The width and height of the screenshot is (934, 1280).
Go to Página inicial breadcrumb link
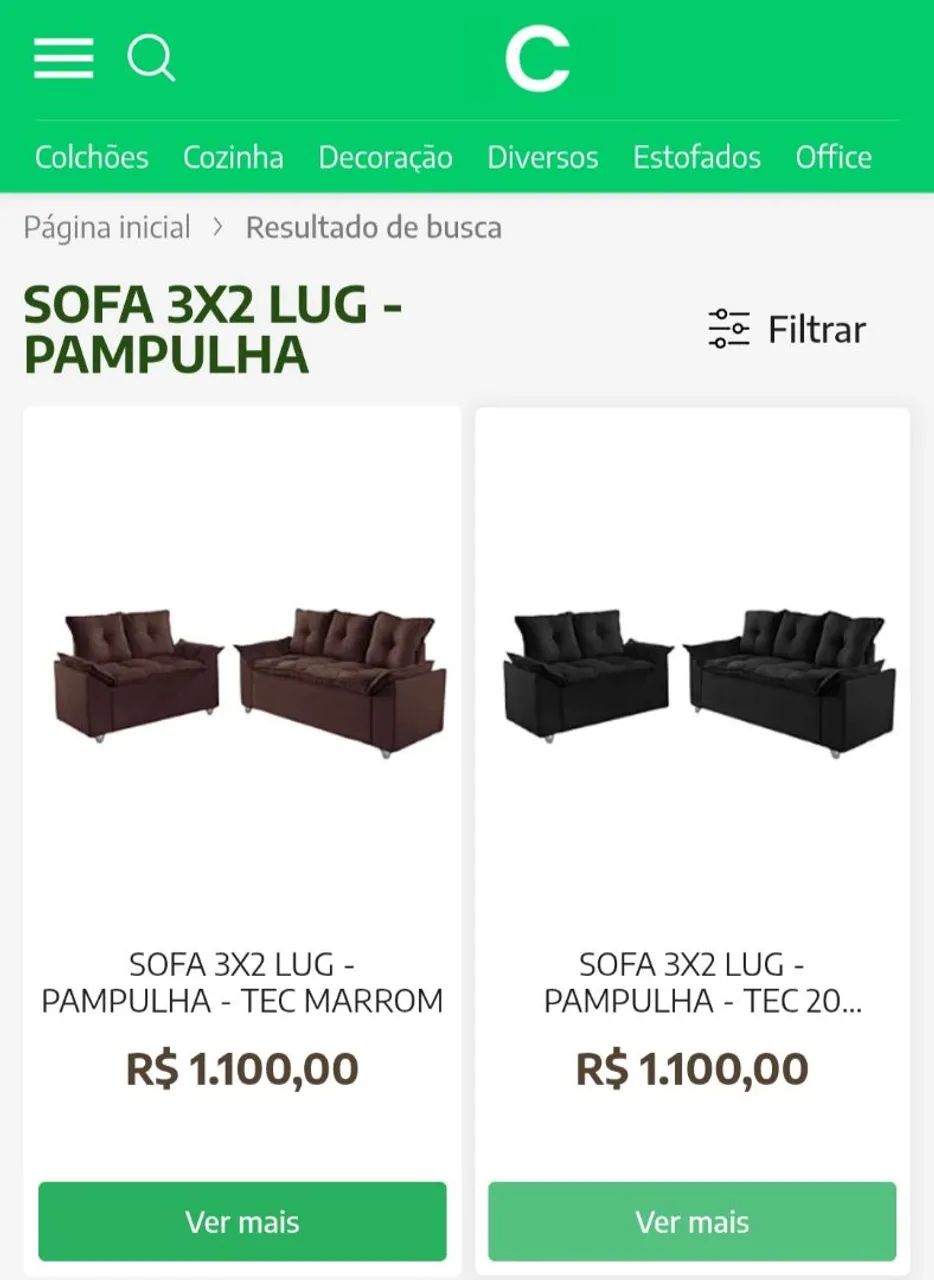[107, 228]
